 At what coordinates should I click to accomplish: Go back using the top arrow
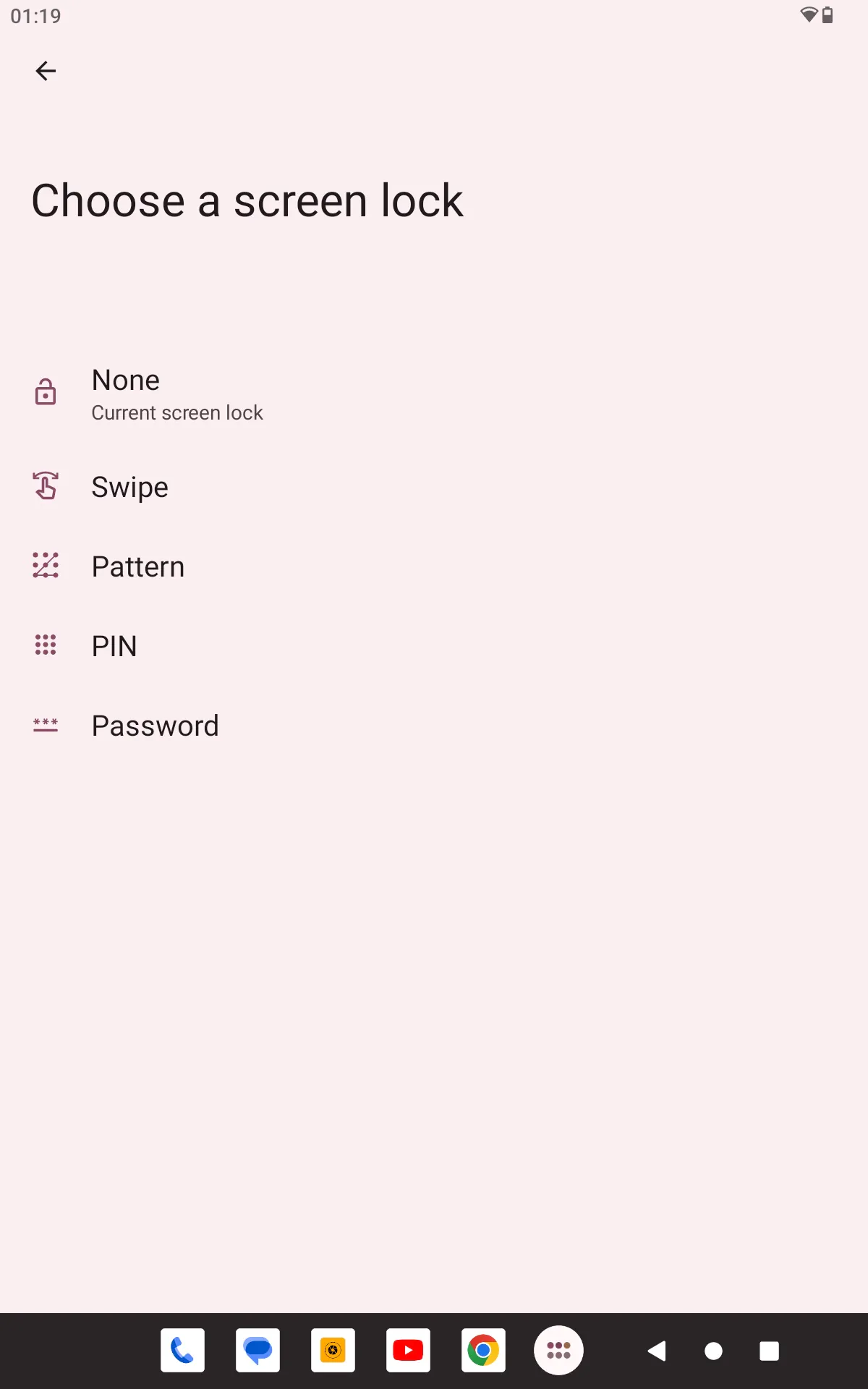[x=46, y=71]
